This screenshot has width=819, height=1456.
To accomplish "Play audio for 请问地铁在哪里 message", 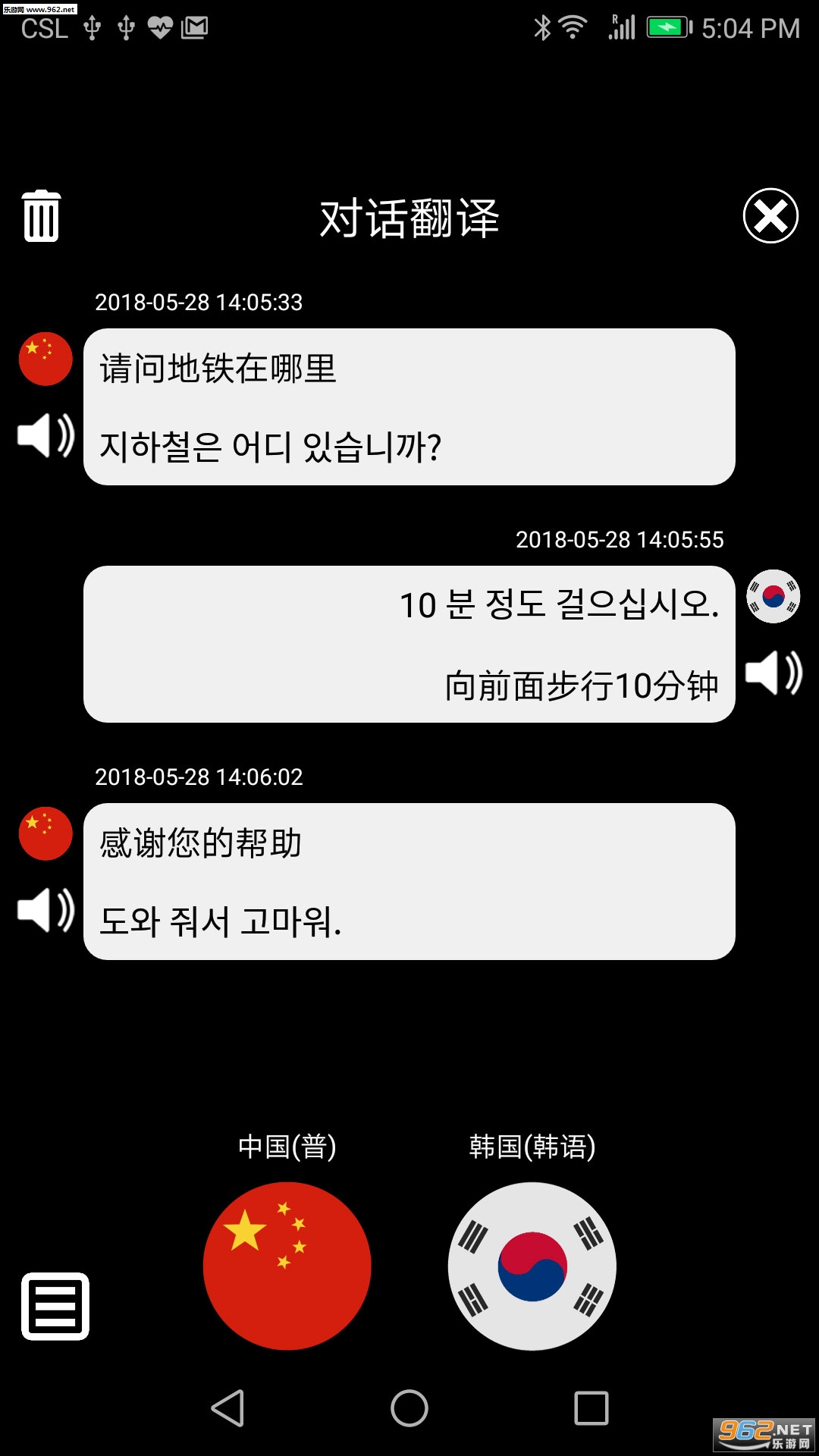I will [46, 435].
